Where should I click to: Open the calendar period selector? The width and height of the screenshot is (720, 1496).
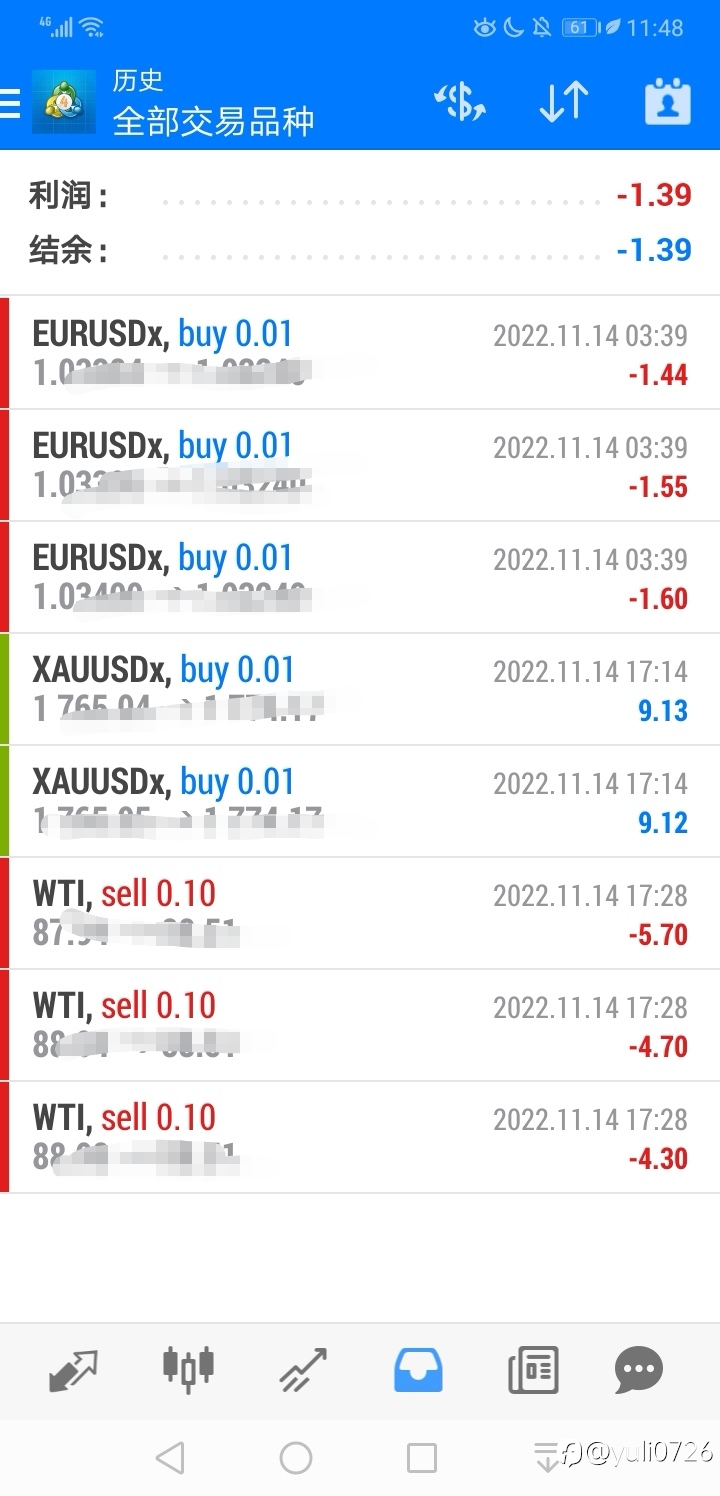pyautogui.click(x=668, y=102)
